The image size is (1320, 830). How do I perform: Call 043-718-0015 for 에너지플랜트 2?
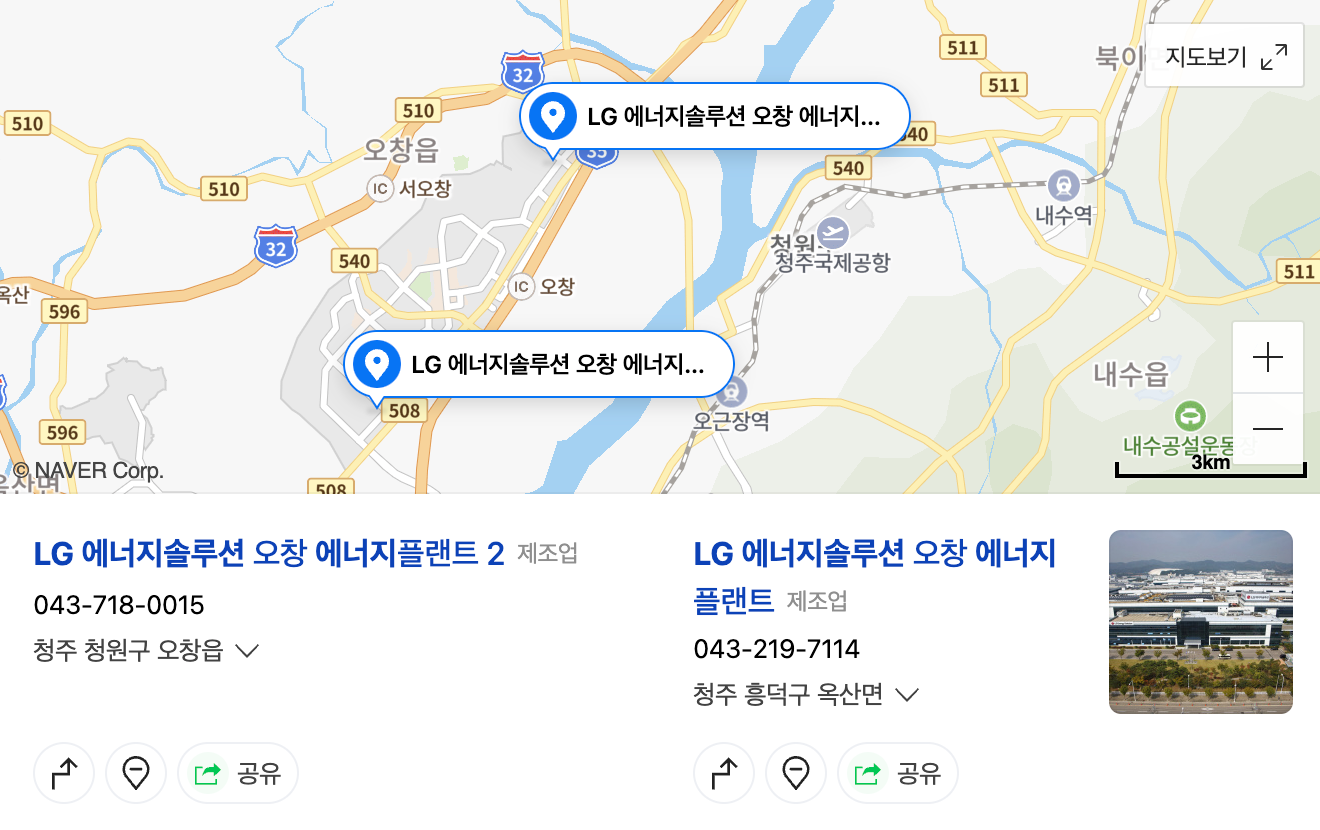(x=119, y=605)
